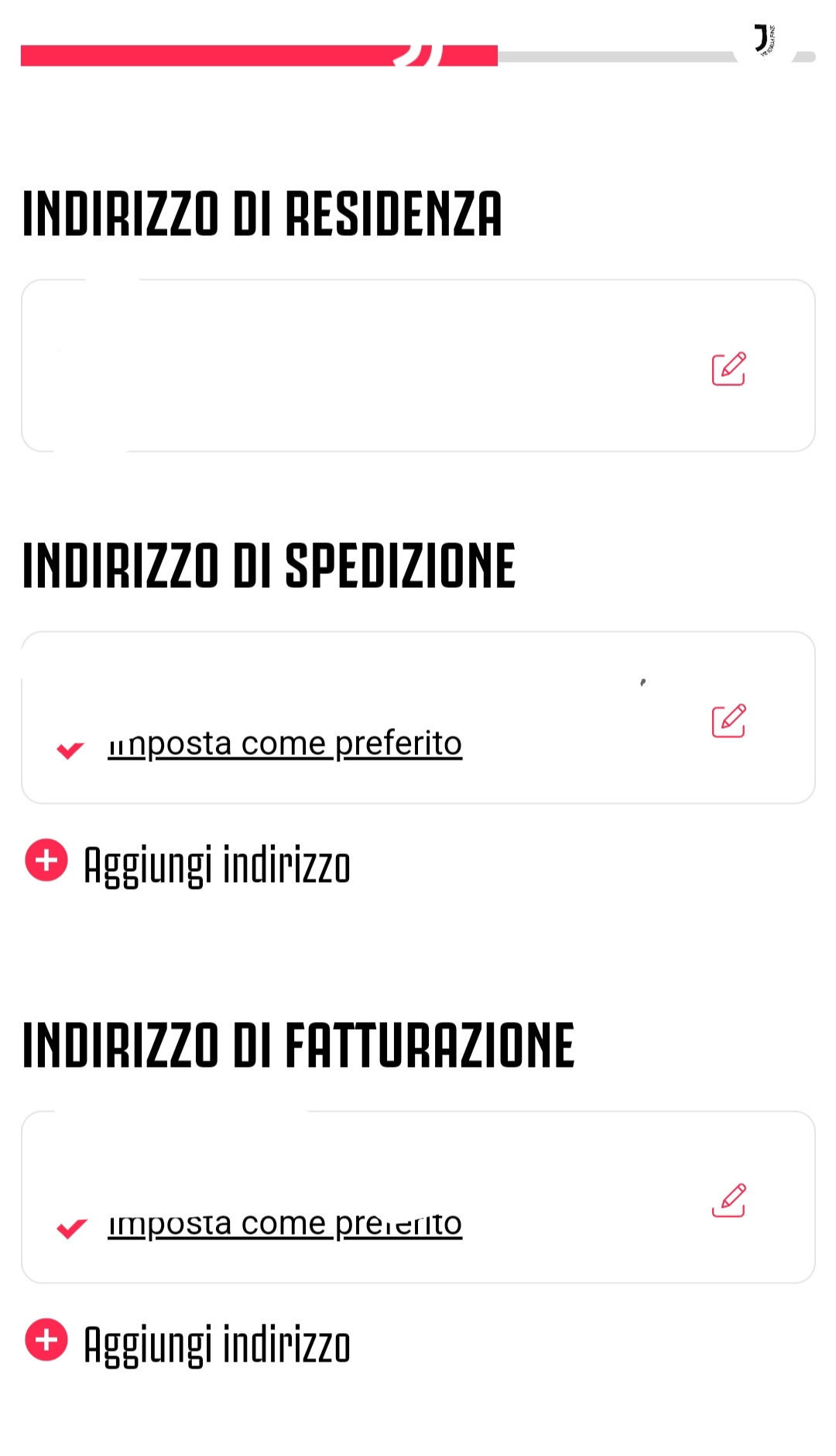Add a new address under Spedizione

coord(188,863)
